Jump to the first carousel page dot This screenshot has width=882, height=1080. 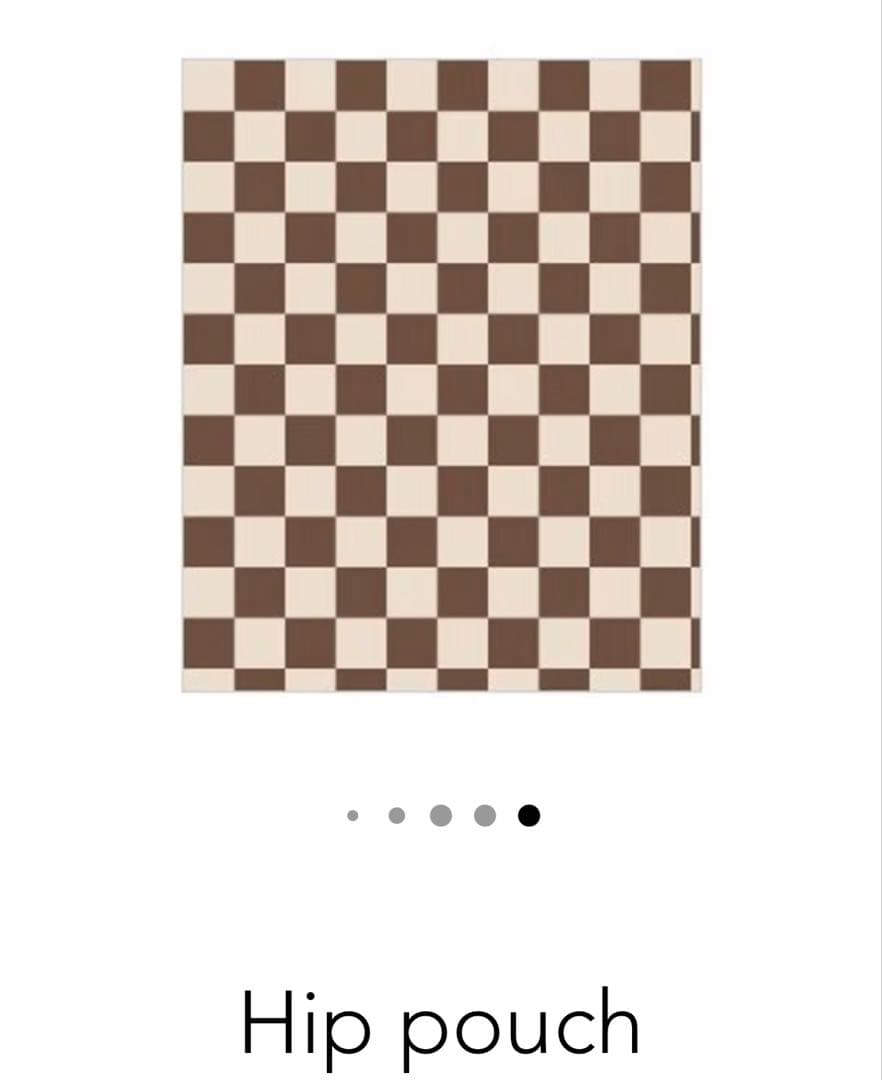pyautogui.click(x=352, y=816)
